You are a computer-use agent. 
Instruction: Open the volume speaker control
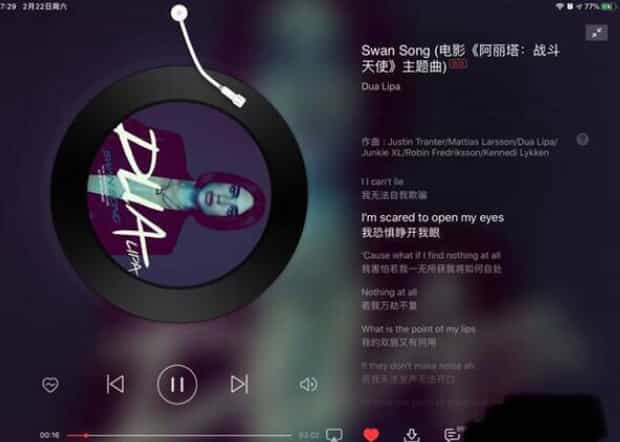(x=308, y=384)
